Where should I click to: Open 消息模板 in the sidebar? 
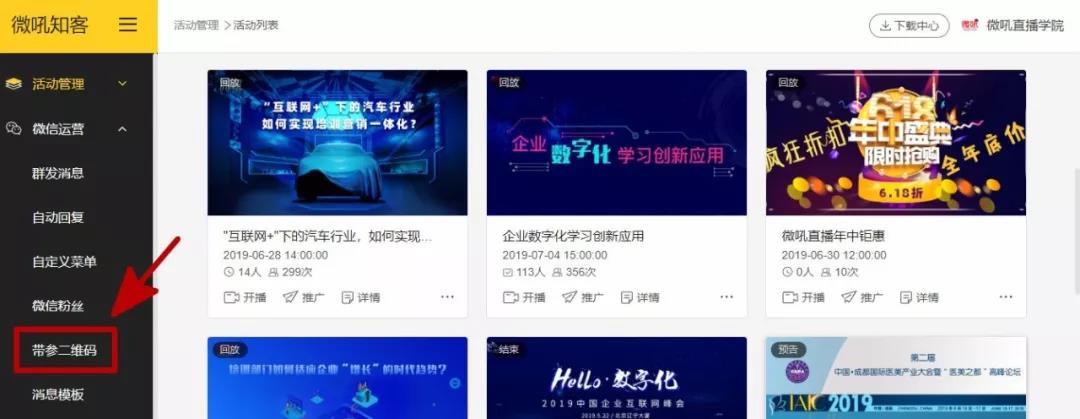coord(58,395)
